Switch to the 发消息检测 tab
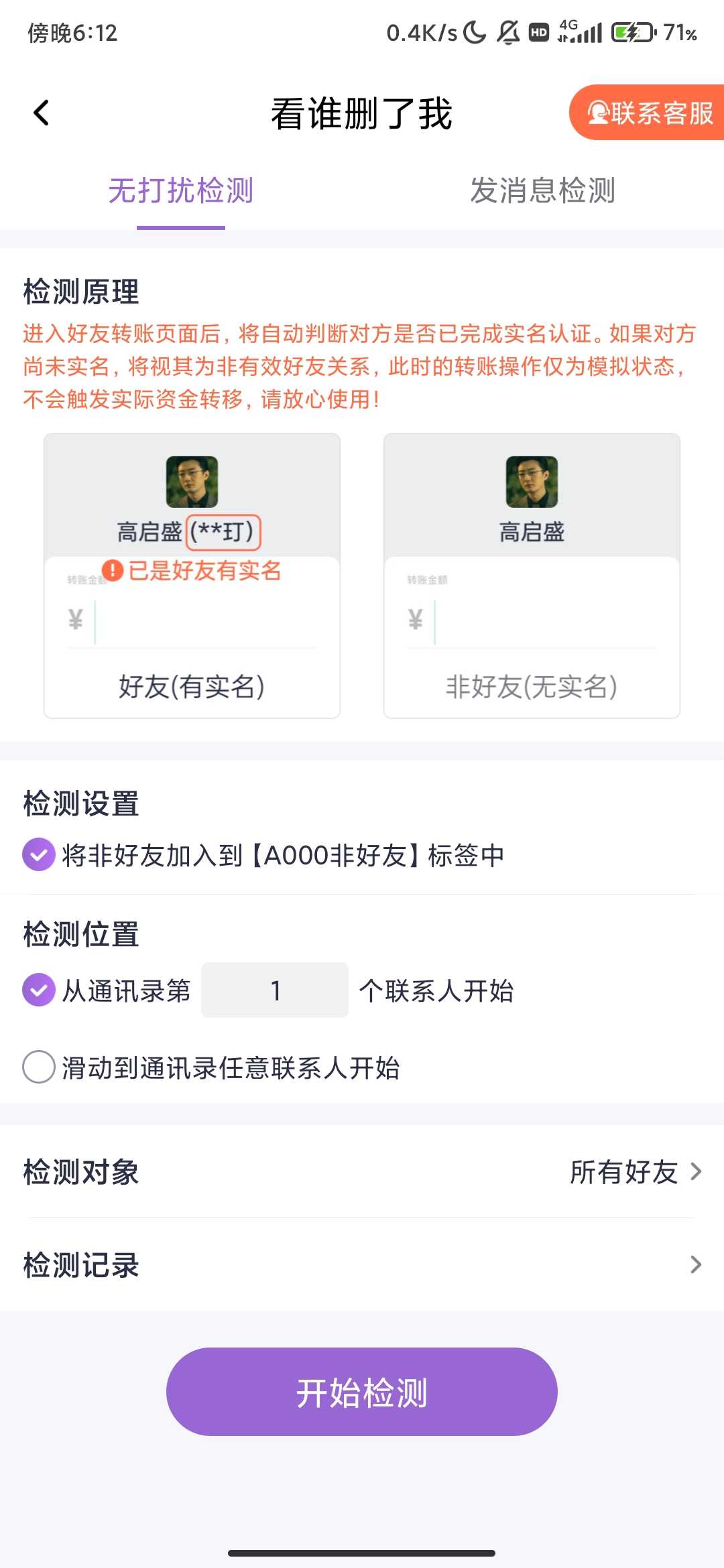This screenshot has height=1568, width=724. pos(542,190)
